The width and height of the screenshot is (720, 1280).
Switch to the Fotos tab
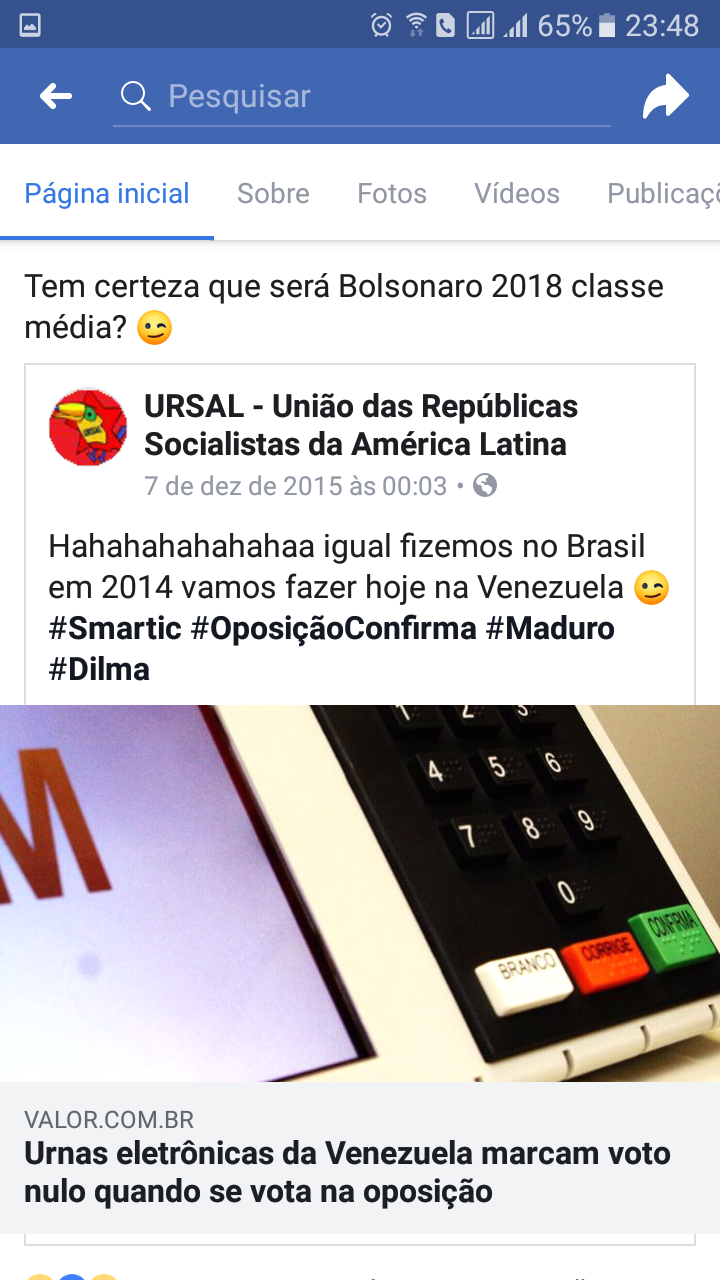[392, 193]
